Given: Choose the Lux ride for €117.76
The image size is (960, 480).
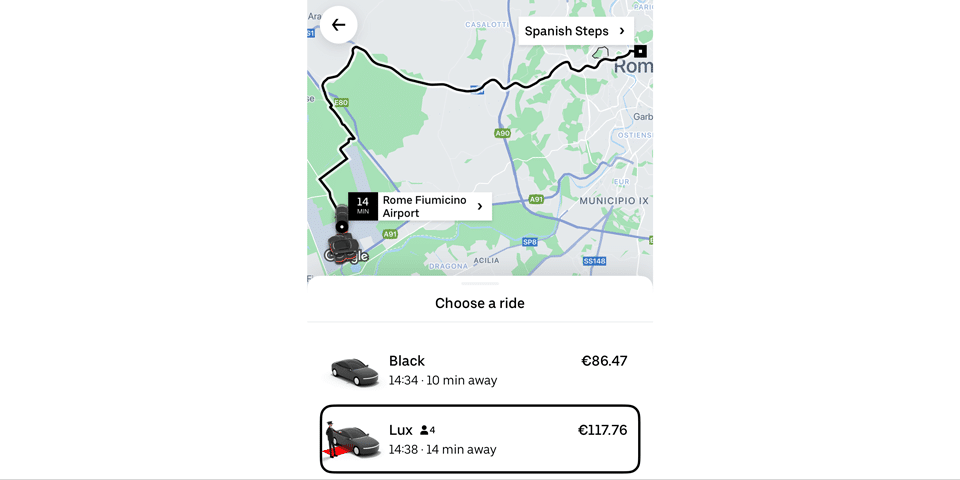Looking at the screenshot, I should pyautogui.click(x=480, y=439).
